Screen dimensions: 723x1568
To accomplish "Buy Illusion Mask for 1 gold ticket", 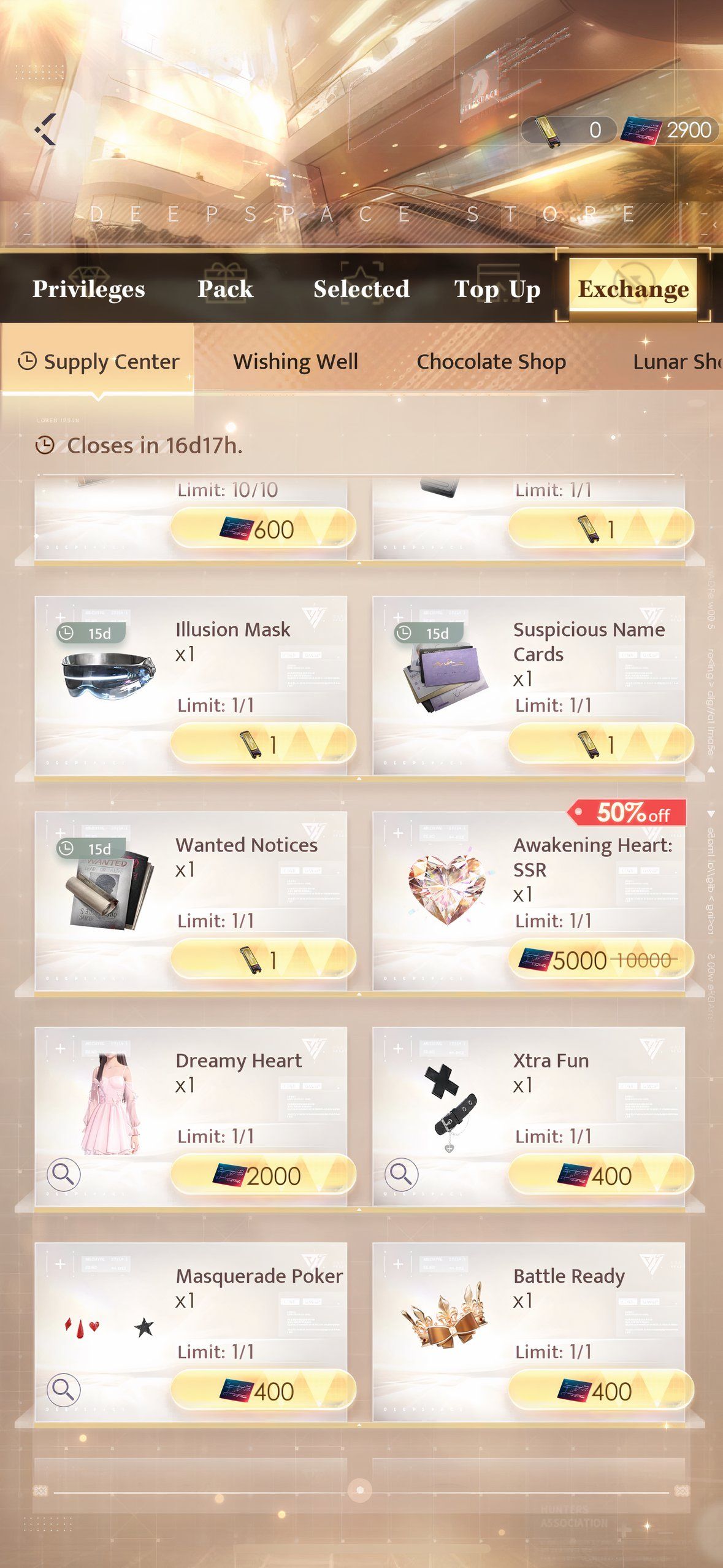I will click(263, 745).
